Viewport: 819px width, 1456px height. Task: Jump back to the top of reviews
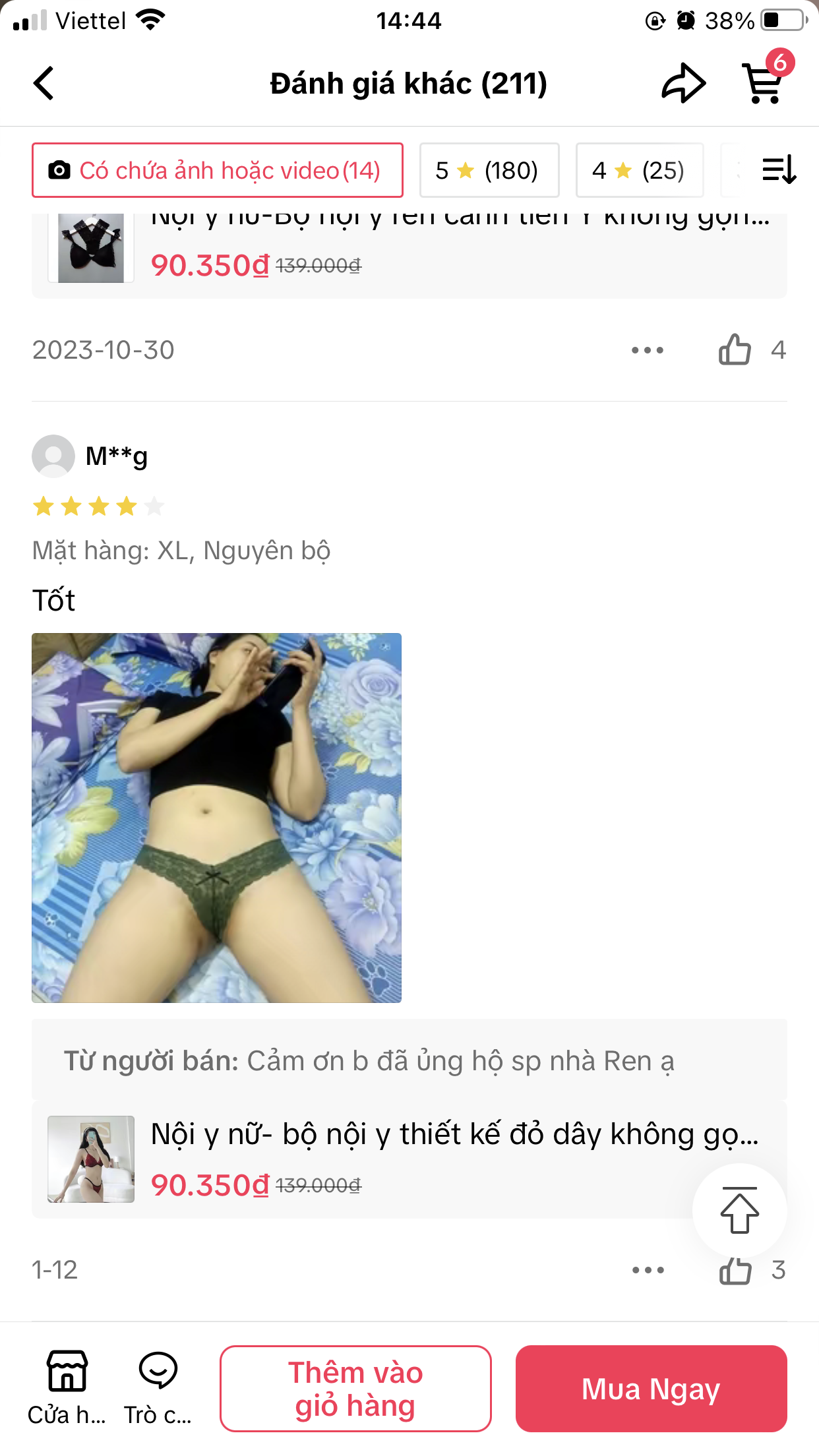click(739, 1210)
